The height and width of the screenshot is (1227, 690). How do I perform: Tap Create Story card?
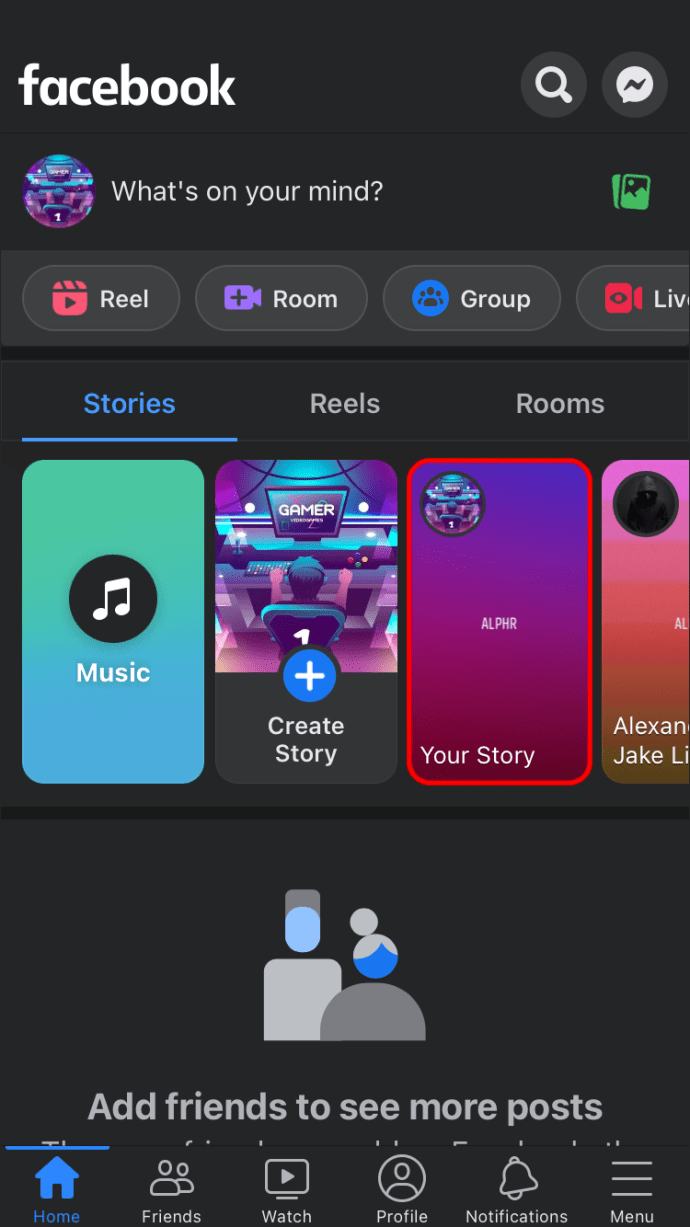(x=306, y=621)
